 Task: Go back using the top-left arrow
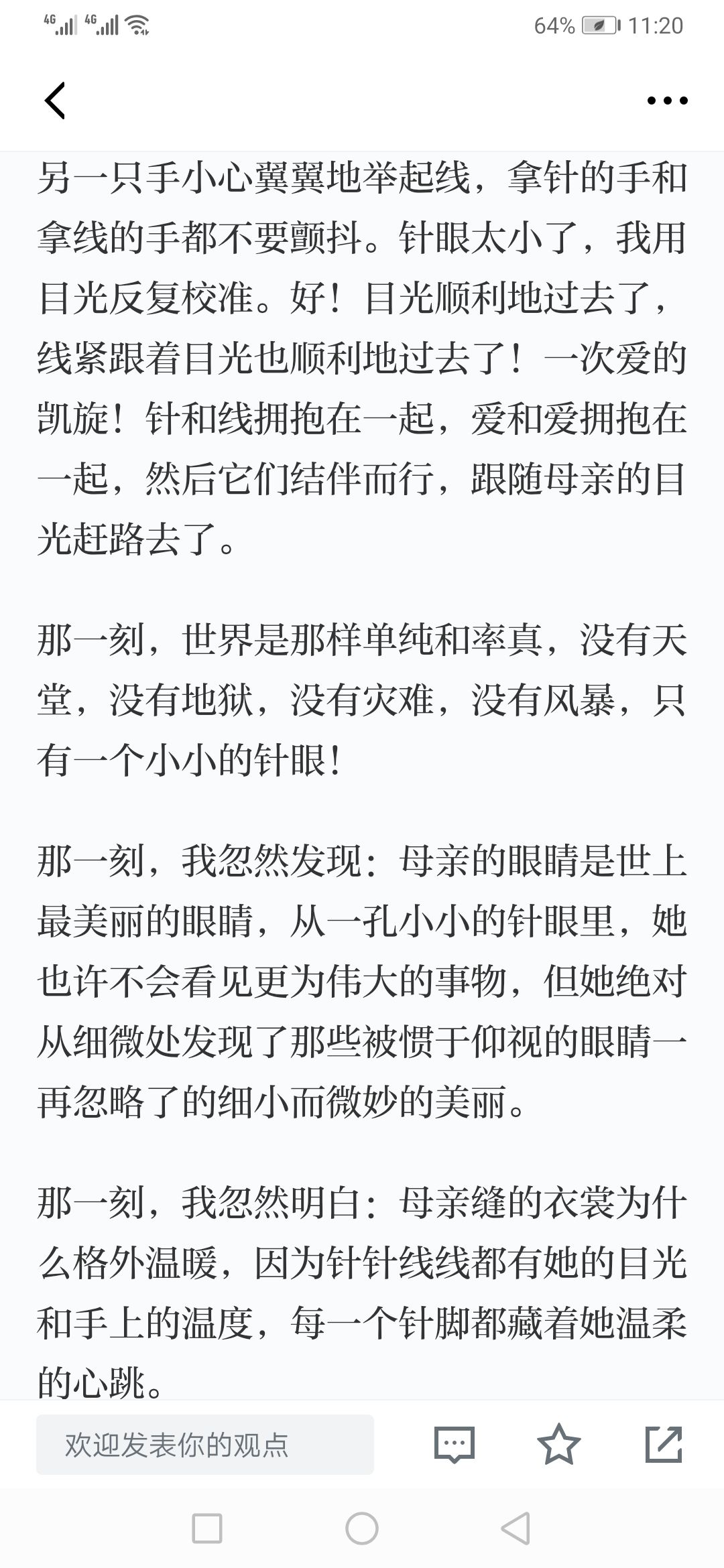(55, 101)
